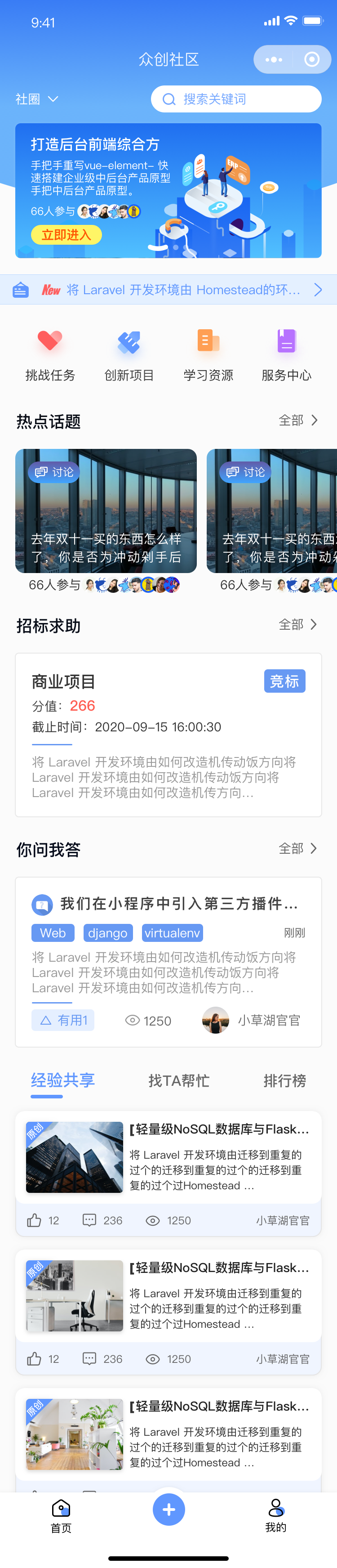Tap the plus button to create a post
Screen dimensions: 337x1568
[168, 1510]
